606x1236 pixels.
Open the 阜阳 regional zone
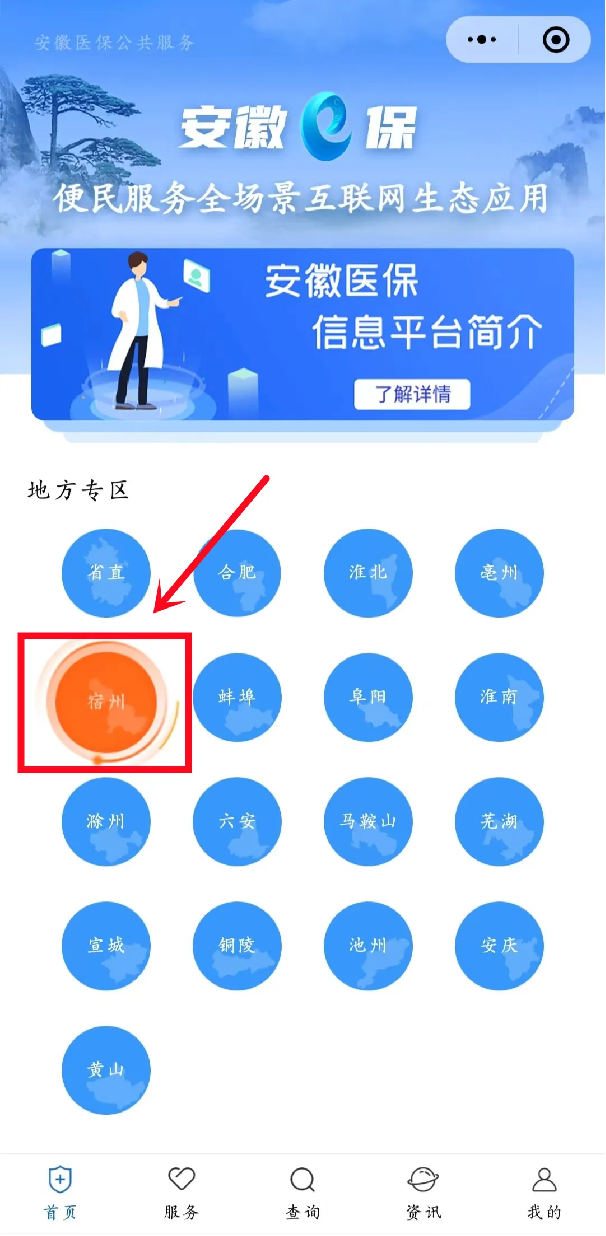click(x=368, y=697)
